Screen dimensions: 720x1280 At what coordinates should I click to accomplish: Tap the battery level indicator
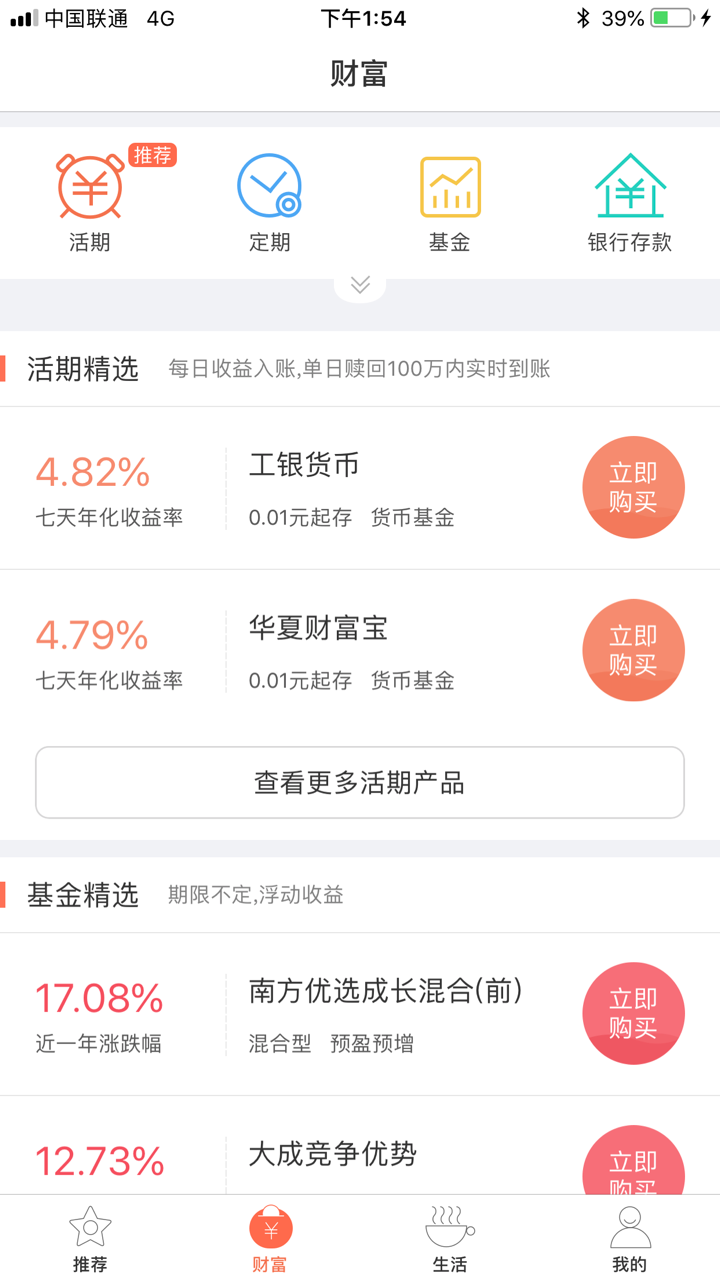(x=671, y=16)
